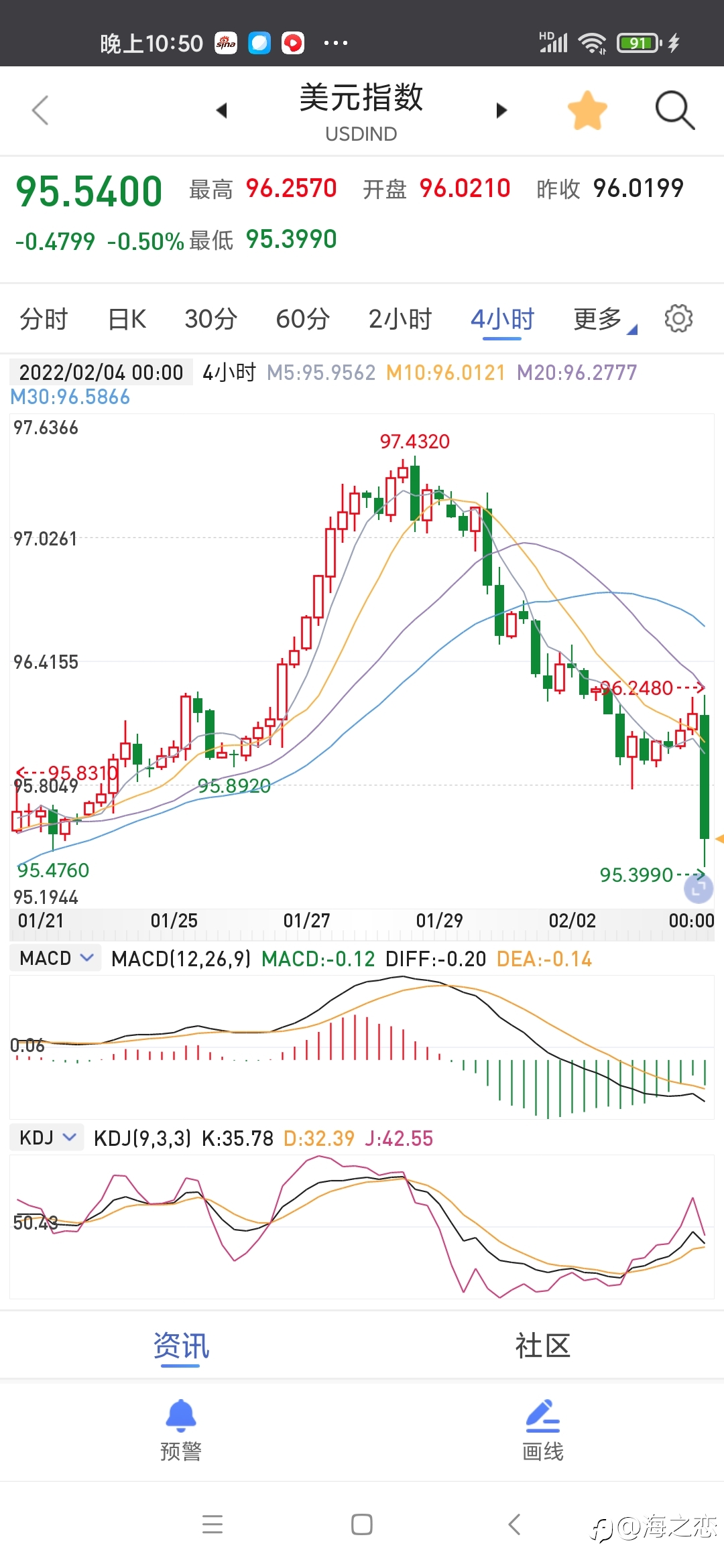
Task: Expand the 更多 timeframe options
Action: tap(605, 319)
